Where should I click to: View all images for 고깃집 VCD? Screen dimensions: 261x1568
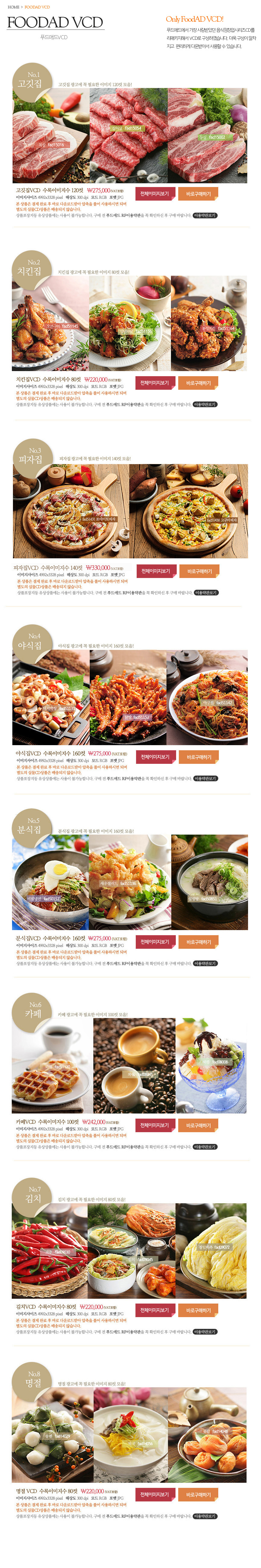(x=154, y=194)
